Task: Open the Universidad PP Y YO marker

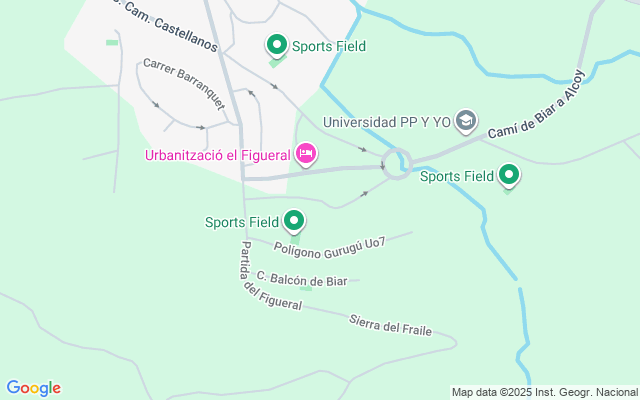Action: 466,122
